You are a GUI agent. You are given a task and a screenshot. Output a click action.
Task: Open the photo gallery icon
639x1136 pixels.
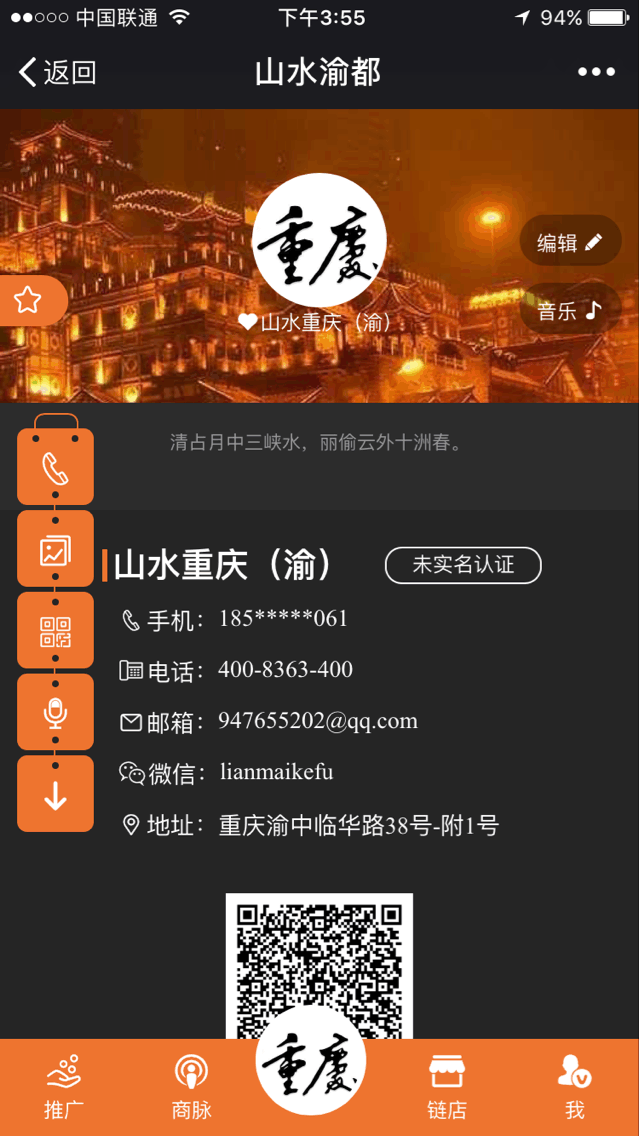click(55, 550)
